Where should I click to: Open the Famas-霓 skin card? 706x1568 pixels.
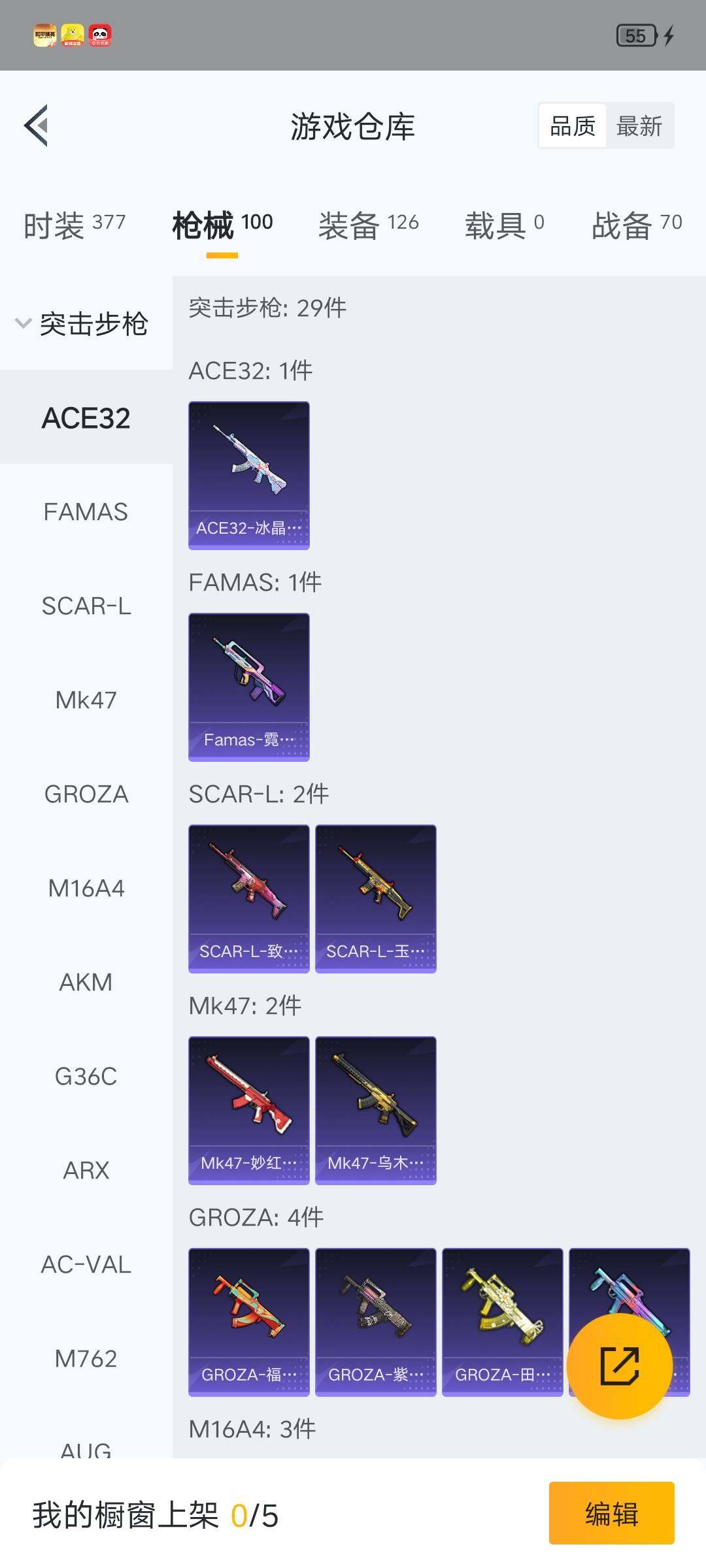[x=248, y=687]
